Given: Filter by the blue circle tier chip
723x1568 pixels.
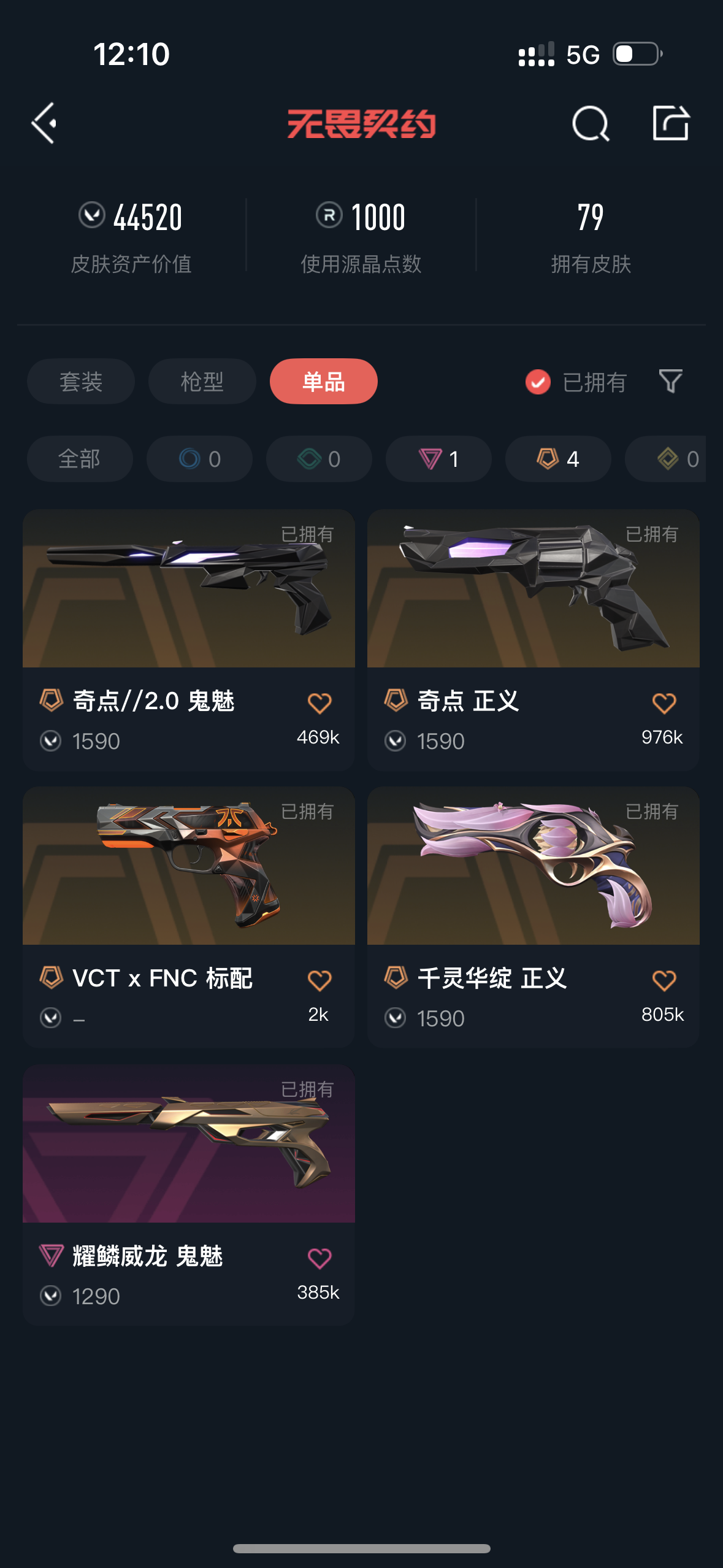Looking at the screenshot, I should [199, 459].
